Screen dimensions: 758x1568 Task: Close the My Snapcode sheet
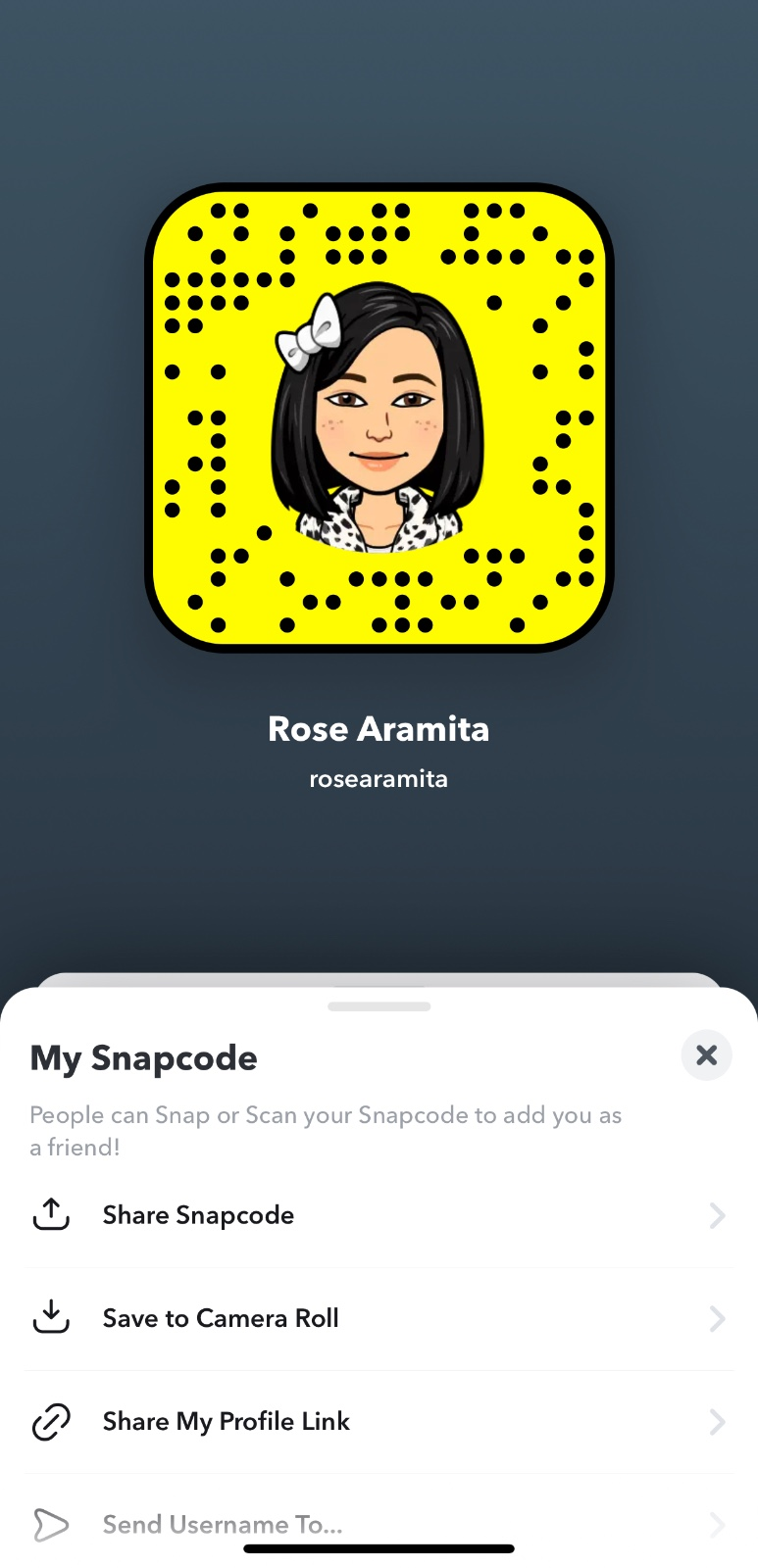(706, 1055)
